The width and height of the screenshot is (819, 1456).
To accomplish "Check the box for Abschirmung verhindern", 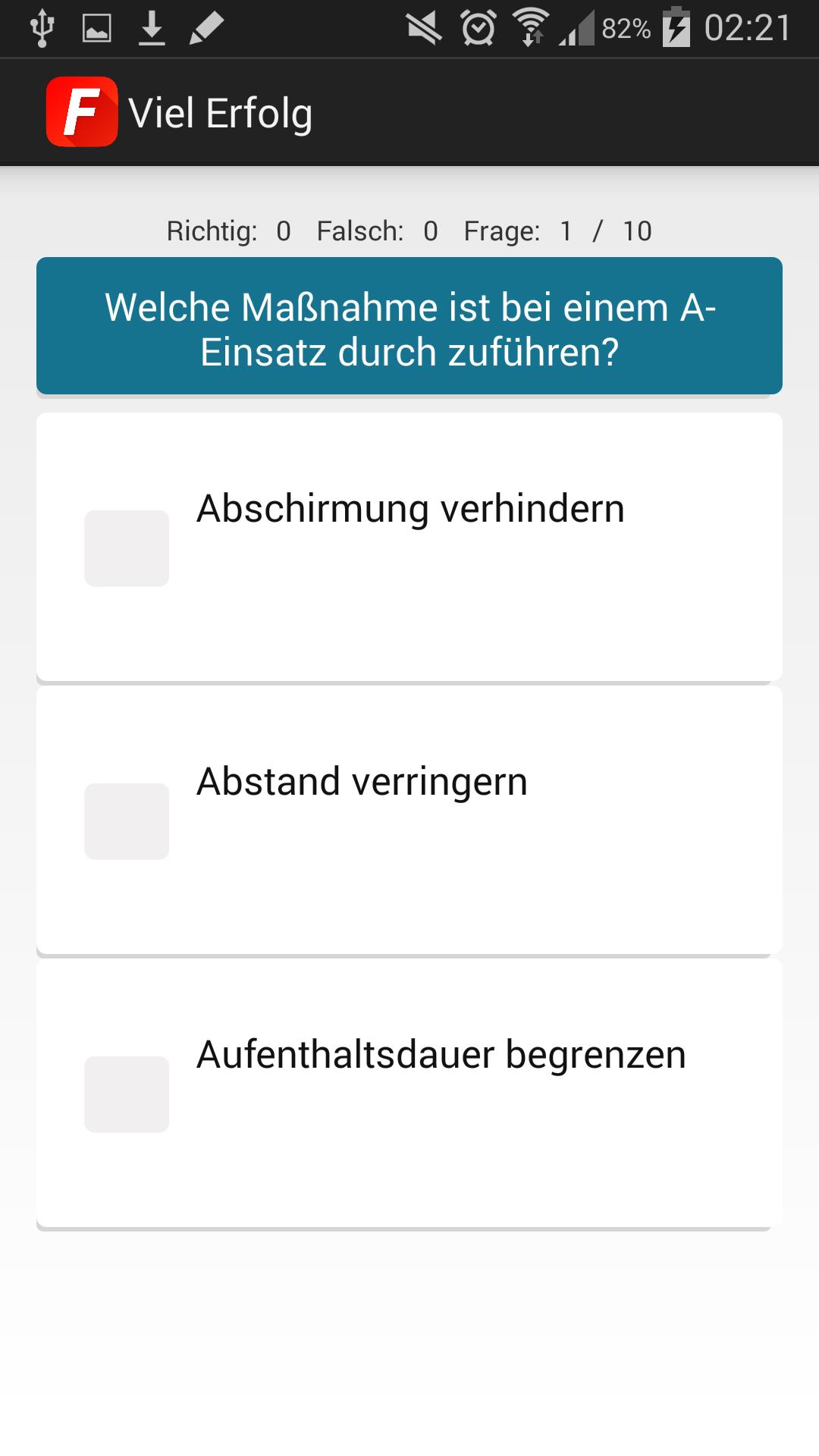I will [x=126, y=547].
